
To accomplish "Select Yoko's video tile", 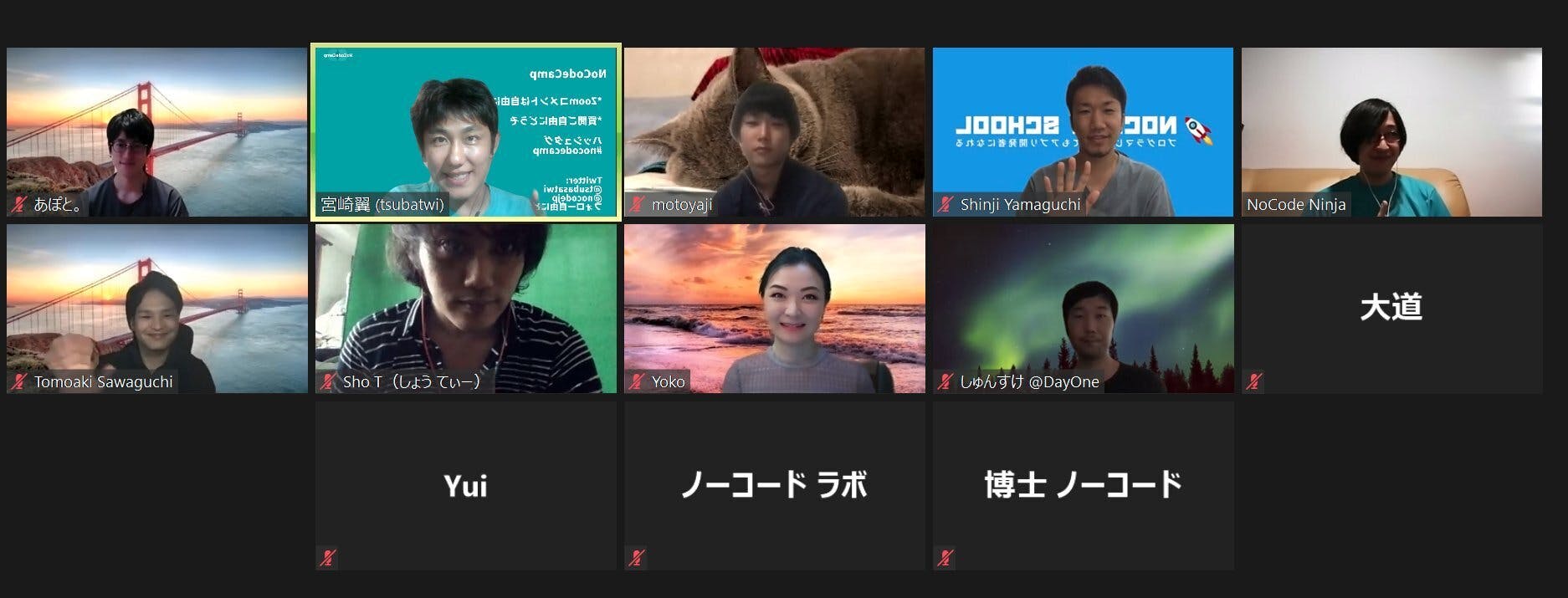I will (774, 308).
